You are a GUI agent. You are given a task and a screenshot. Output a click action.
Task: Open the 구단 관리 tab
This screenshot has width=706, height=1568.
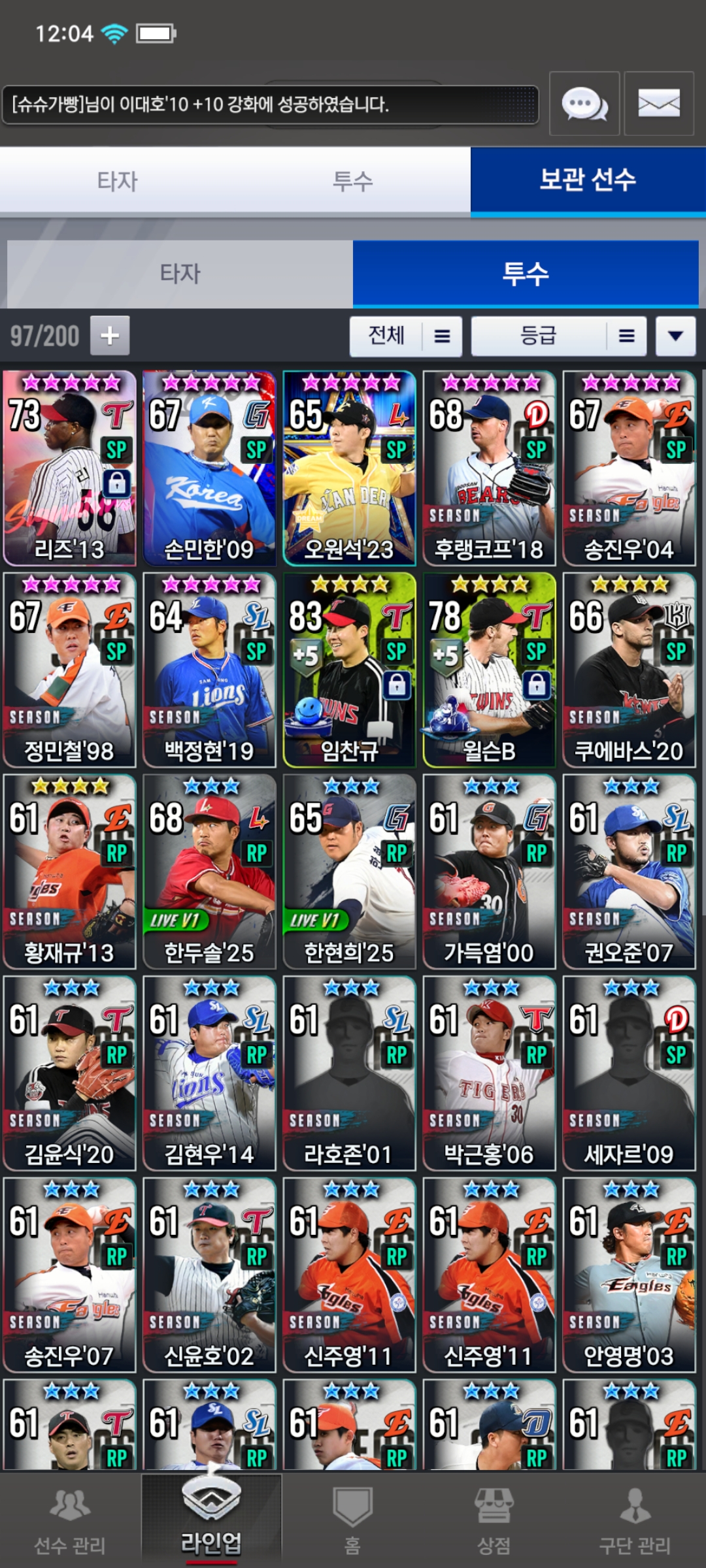click(635, 1520)
